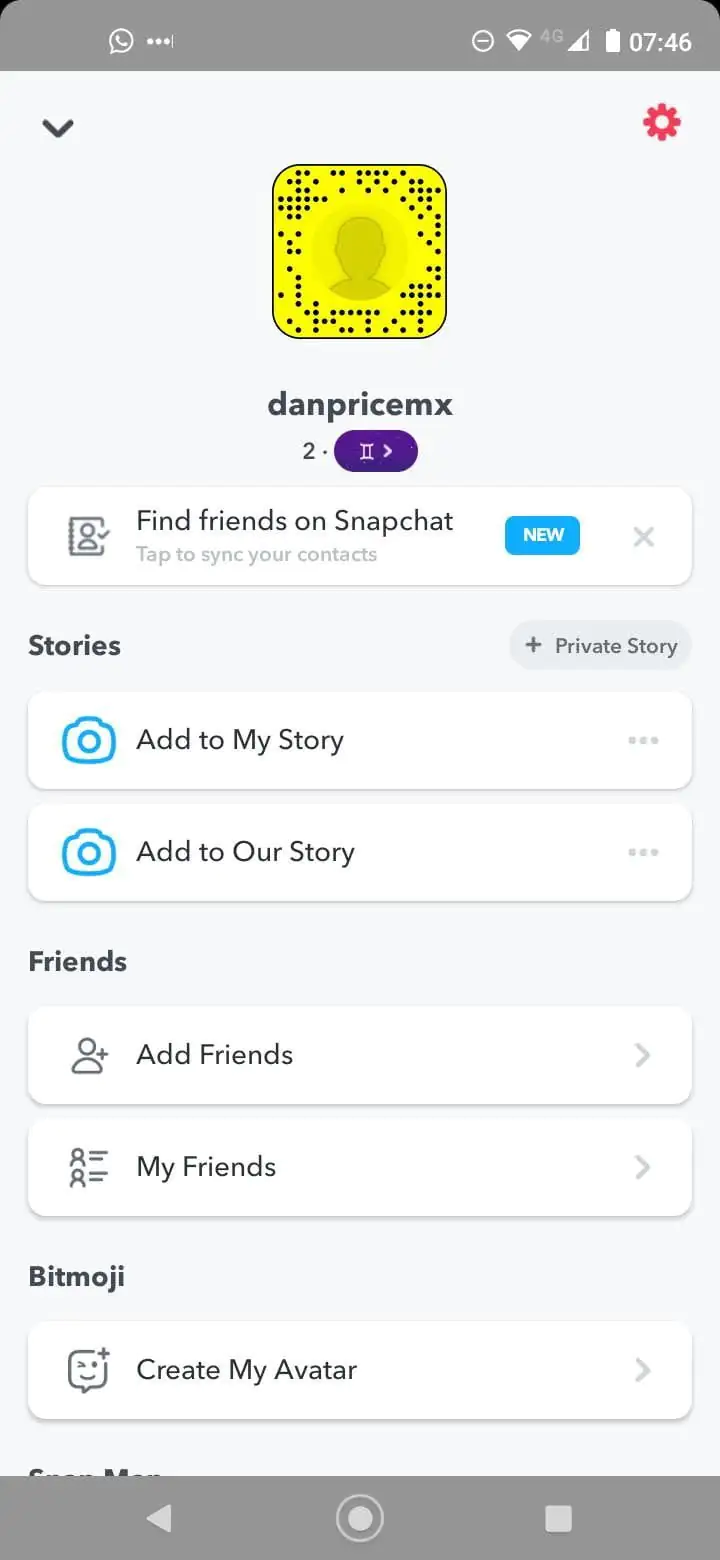Show more options for Our Story
Image resolution: width=720 pixels, height=1560 pixels.
point(643,852)
